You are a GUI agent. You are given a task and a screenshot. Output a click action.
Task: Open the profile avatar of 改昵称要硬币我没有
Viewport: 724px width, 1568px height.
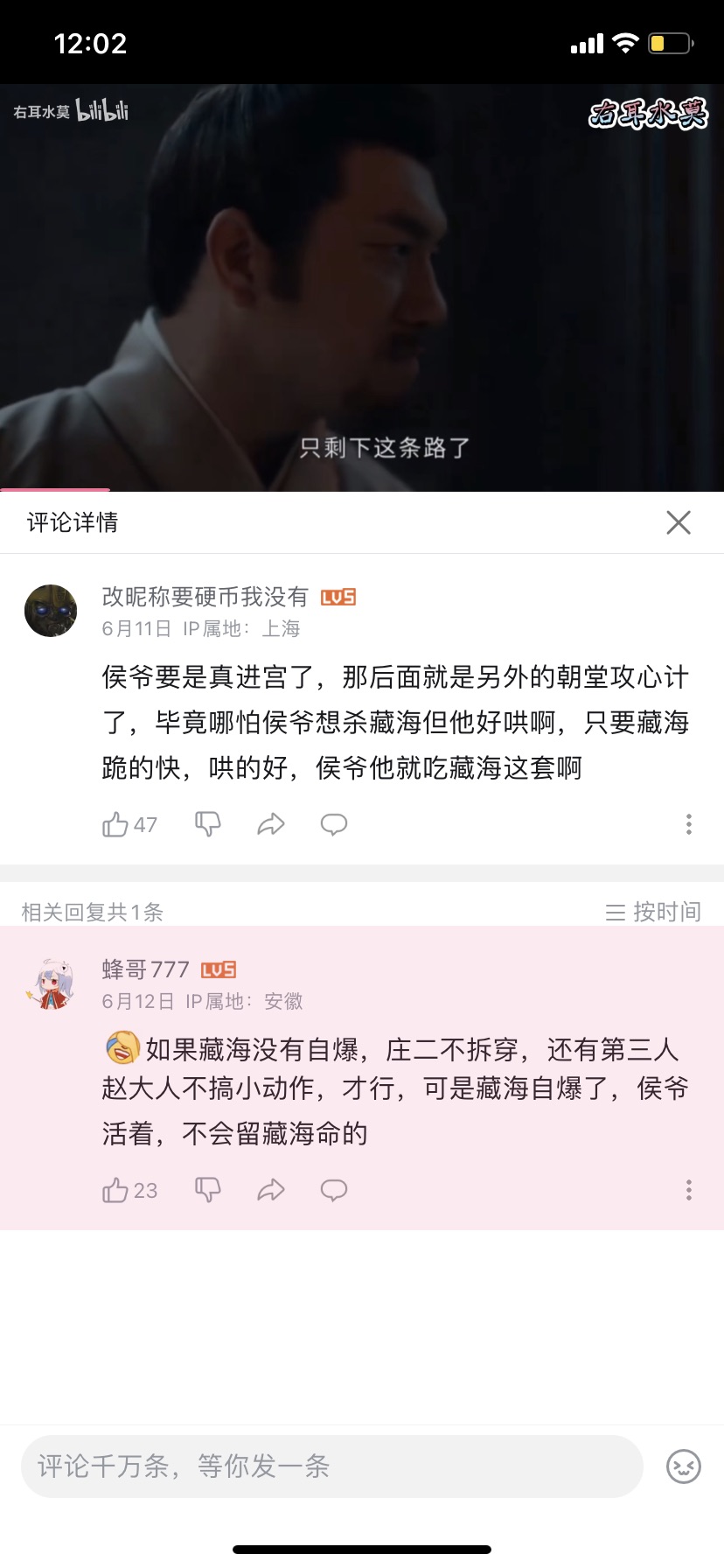[51, 611]
